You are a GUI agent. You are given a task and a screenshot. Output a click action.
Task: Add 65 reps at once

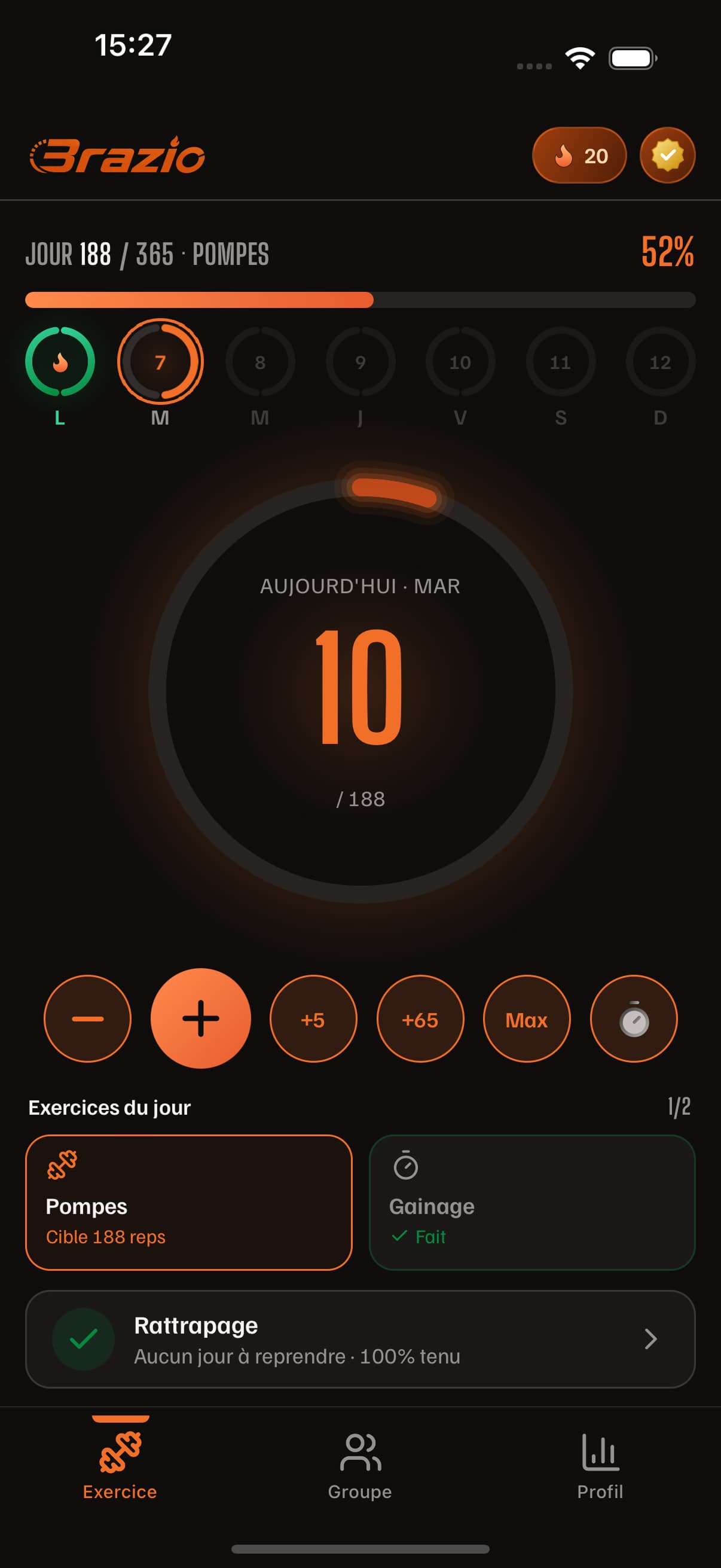coord(420,1018)
